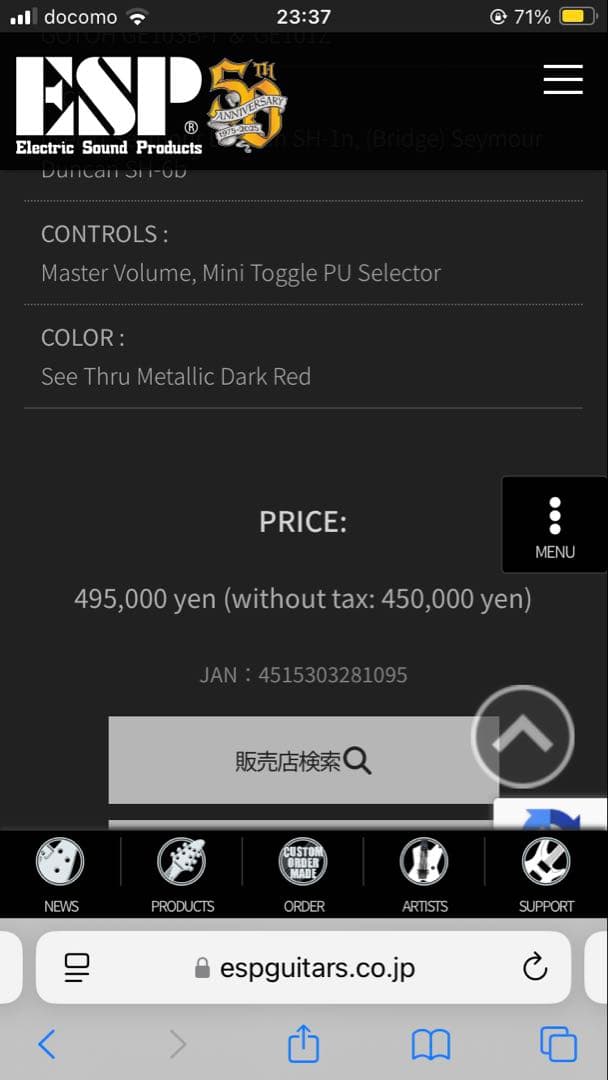Open the hamburger menu
The width and height of the screenshot is (608, 1080).
[x=563, y=80]
